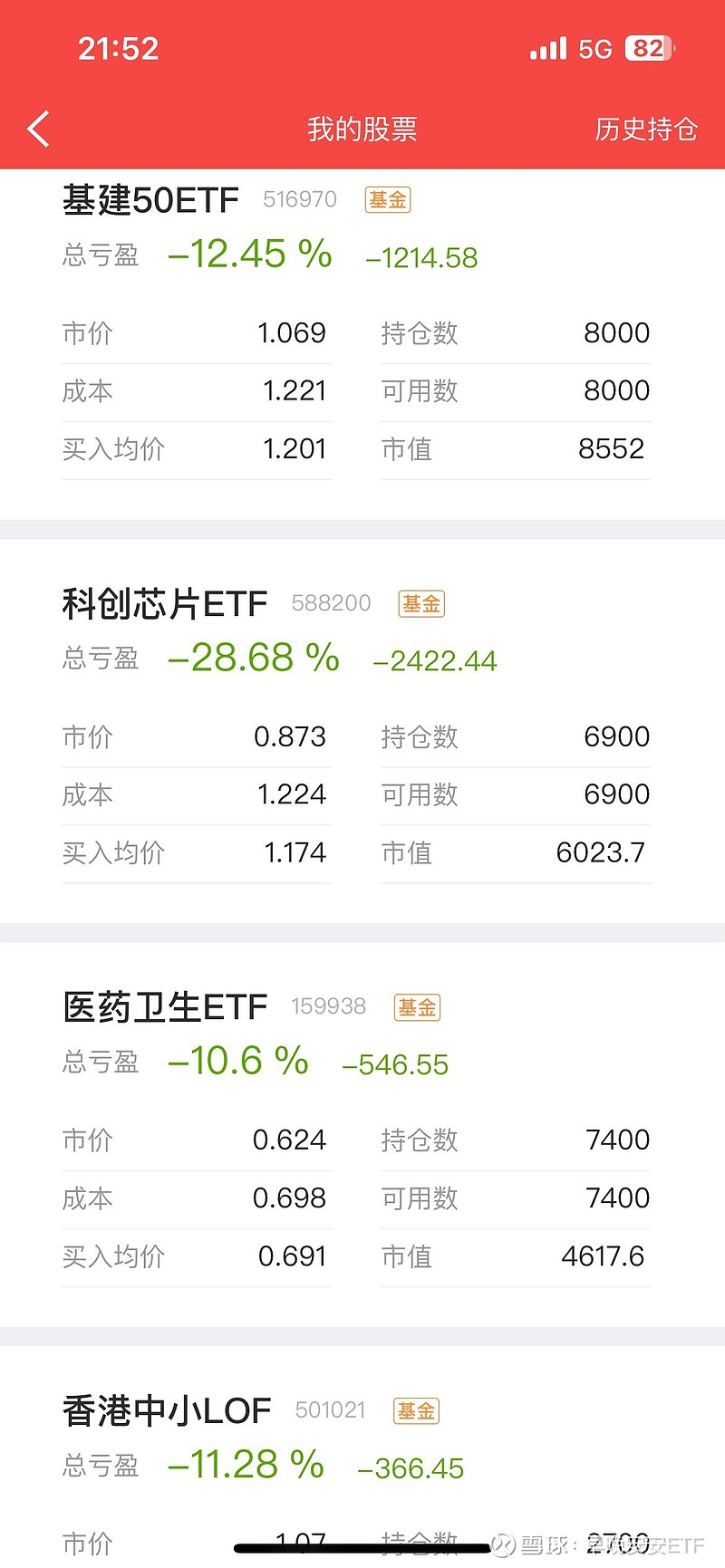Click the battery level indicator
Image resolution: width=725 pixels, height=1568 pixels.
pos(649,48)
